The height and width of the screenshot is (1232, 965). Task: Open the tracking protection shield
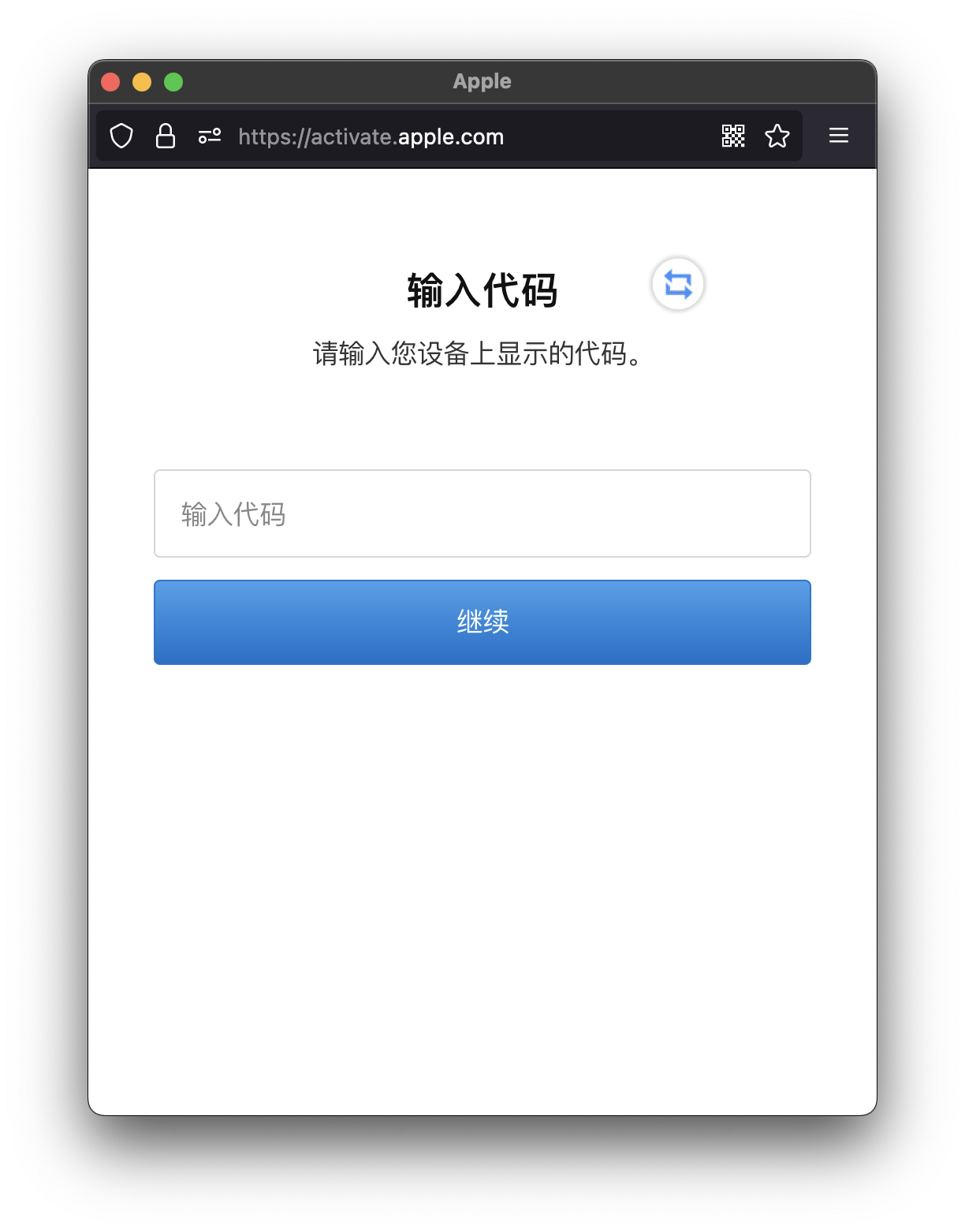(121, 136)
